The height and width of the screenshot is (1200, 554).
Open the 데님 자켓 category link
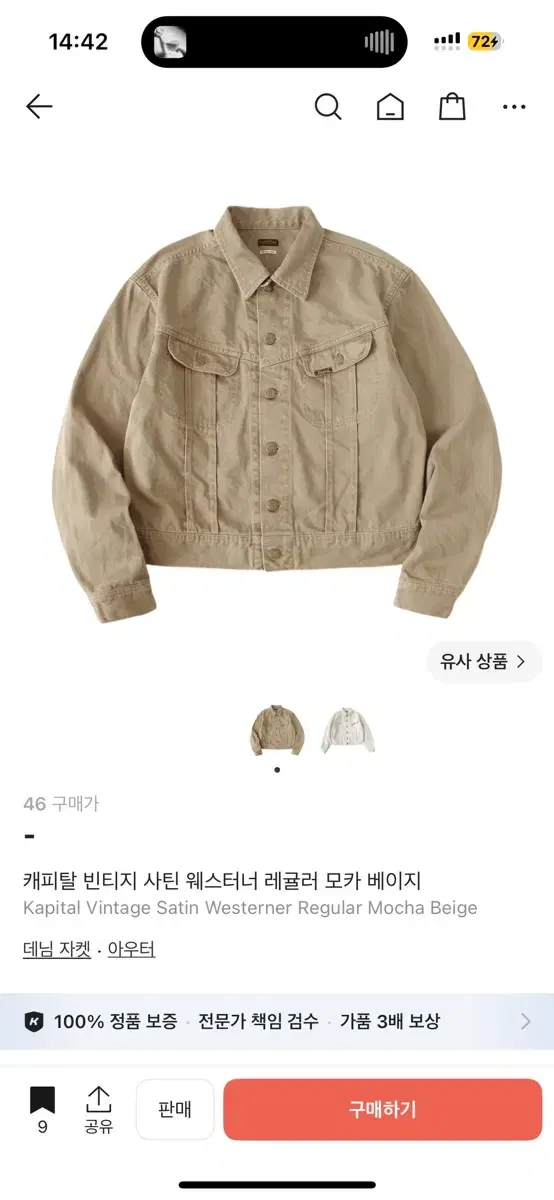pyautogui.click(x=56, y=949)
